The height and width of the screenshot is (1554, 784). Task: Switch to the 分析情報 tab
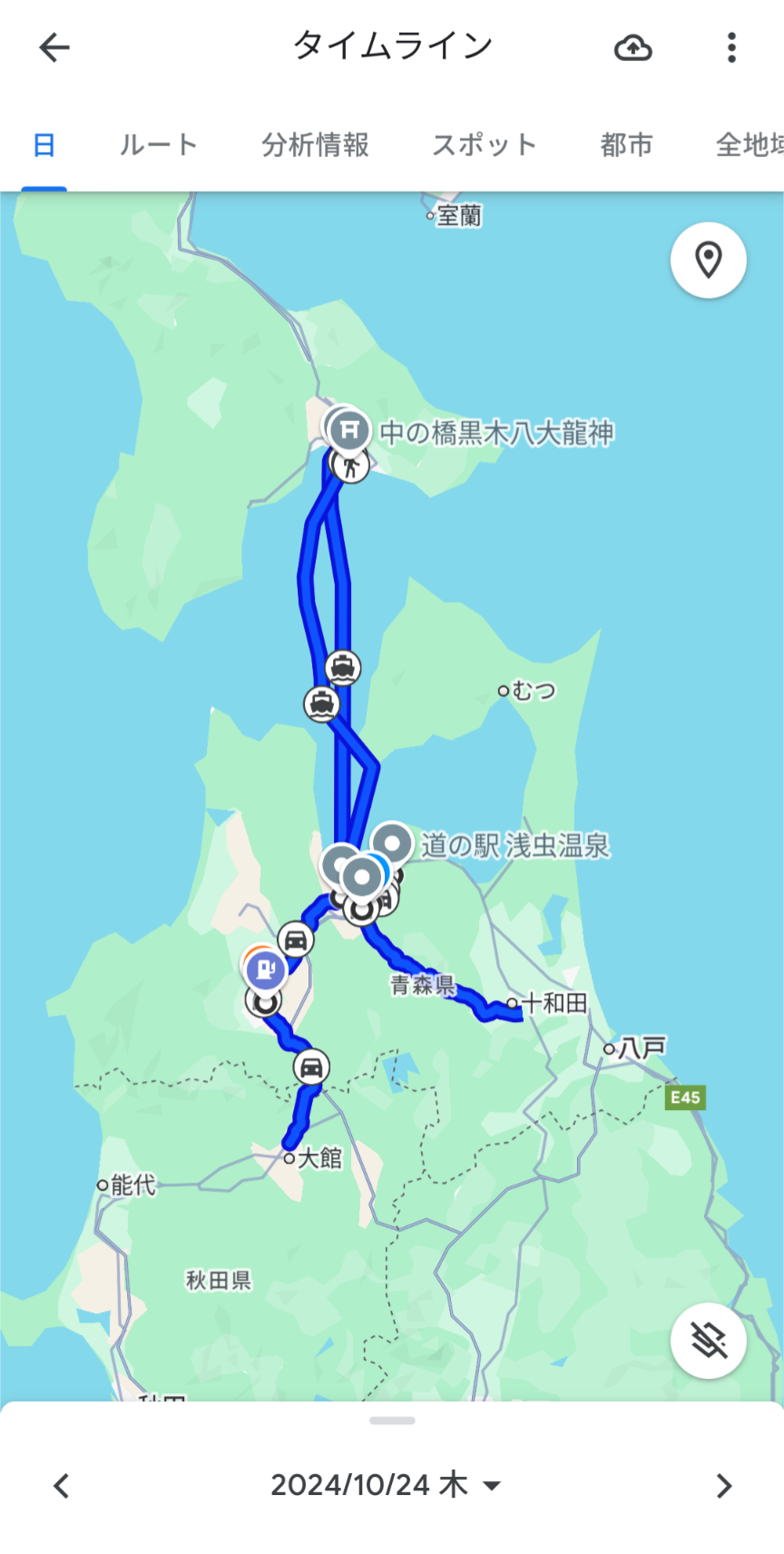click(x=315, y=144)
